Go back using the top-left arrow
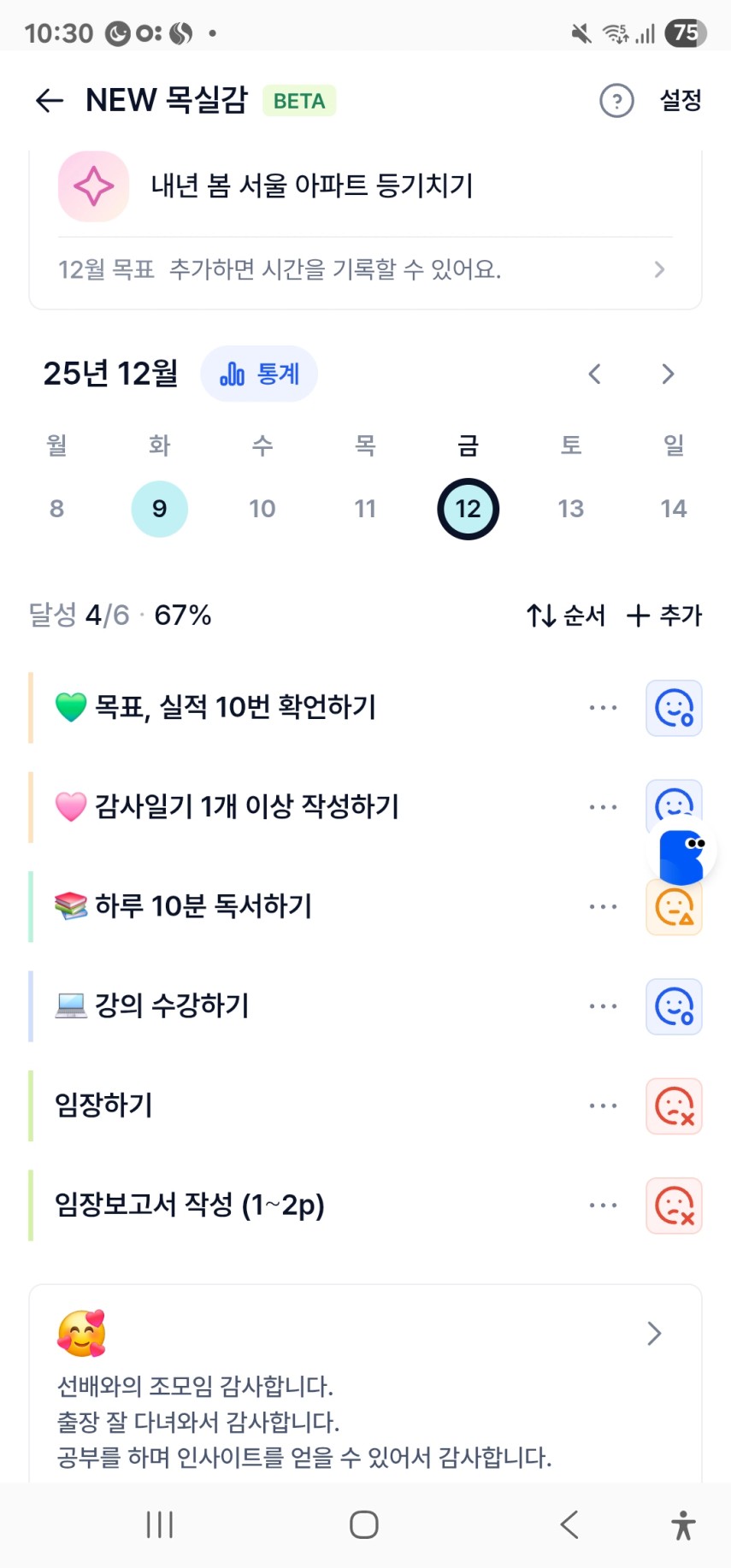Viewport: 731px width, 1568px height. (50, 101)
